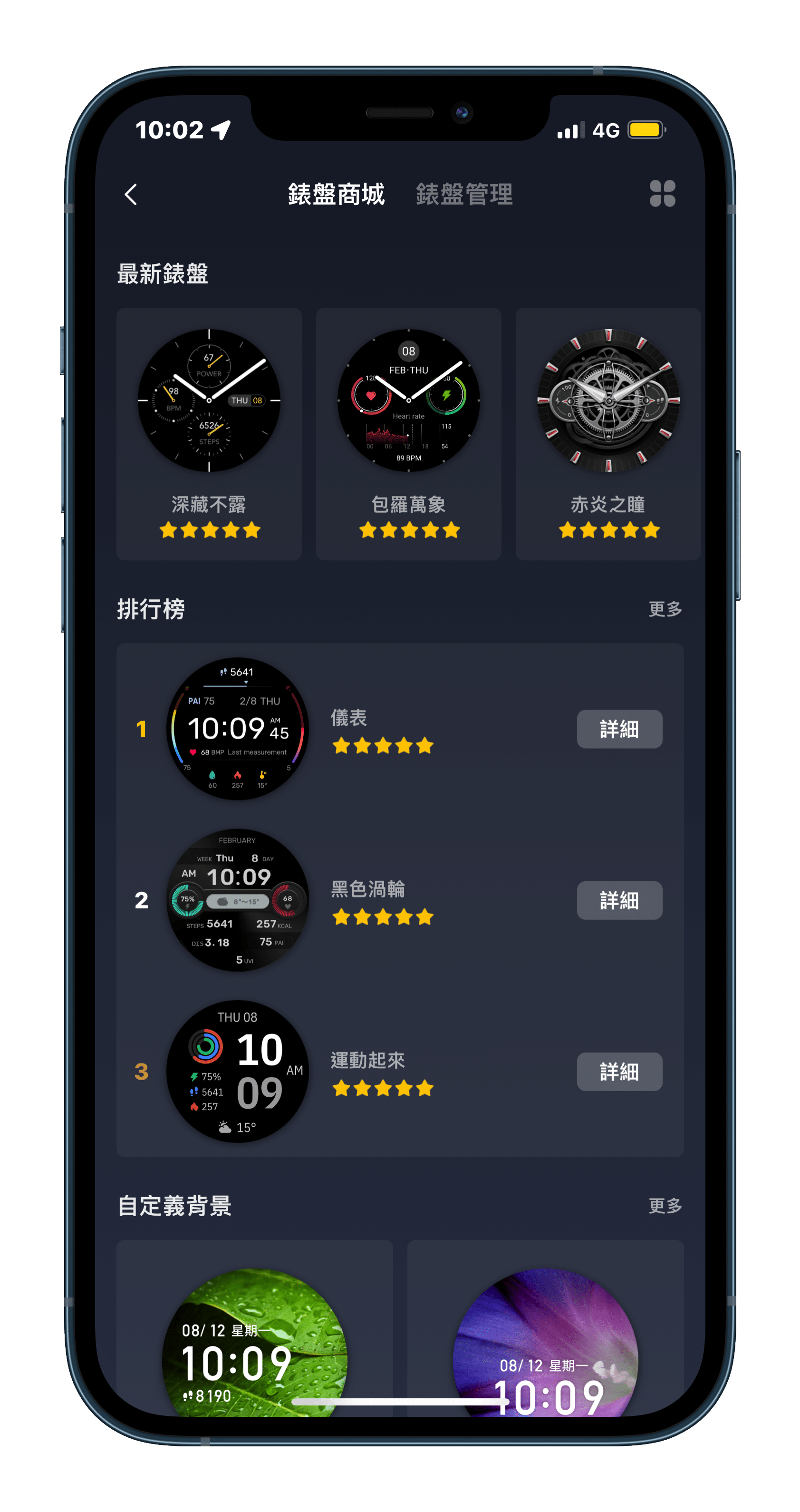Open the 深藏不露 watch face card
This screenshot has height=1512, width=800.
point(209,433)
